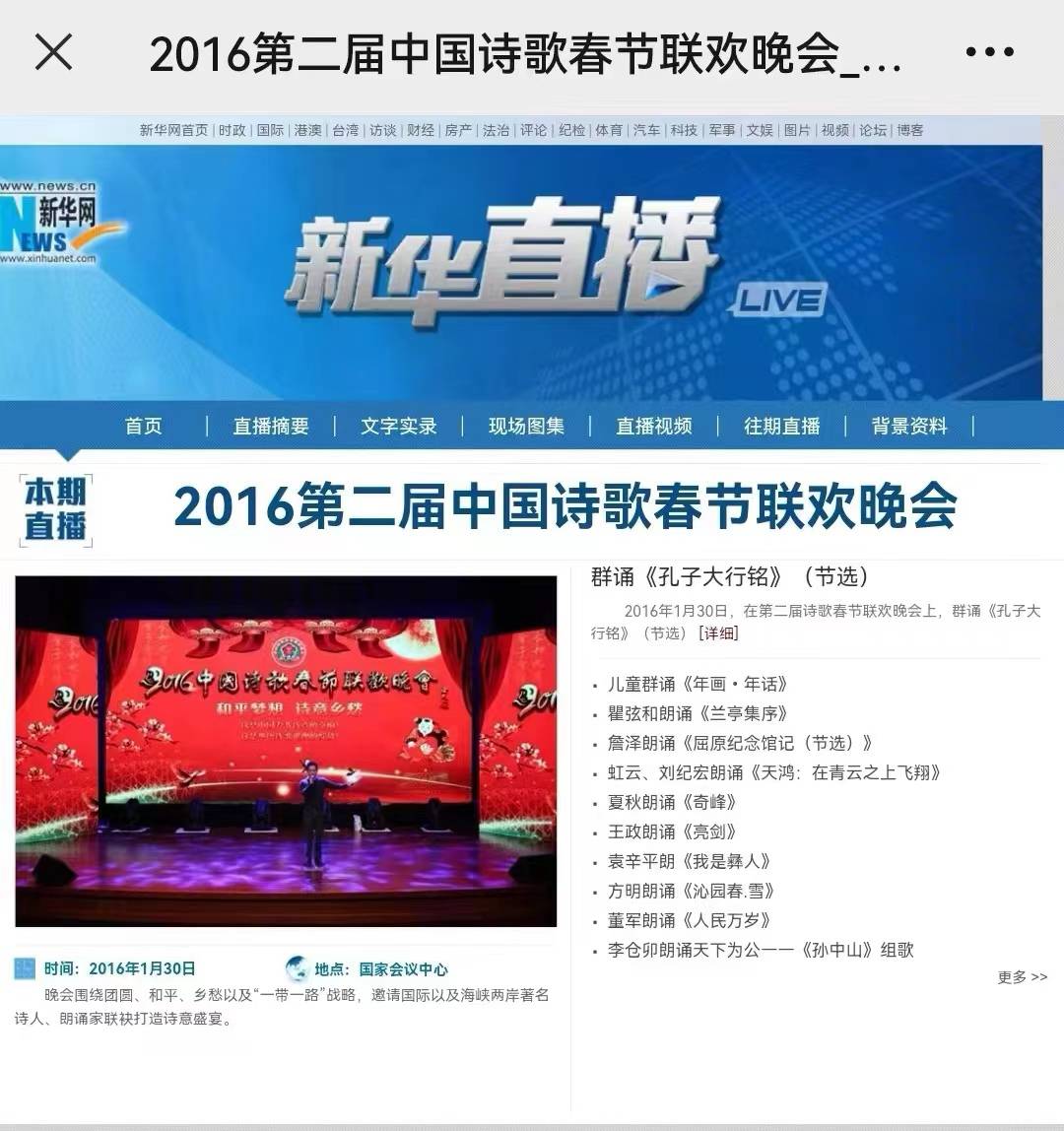This screenshot has height=1131, width=1064.
Task: Open the stage photo of the gala
Action: coord(286,751)
